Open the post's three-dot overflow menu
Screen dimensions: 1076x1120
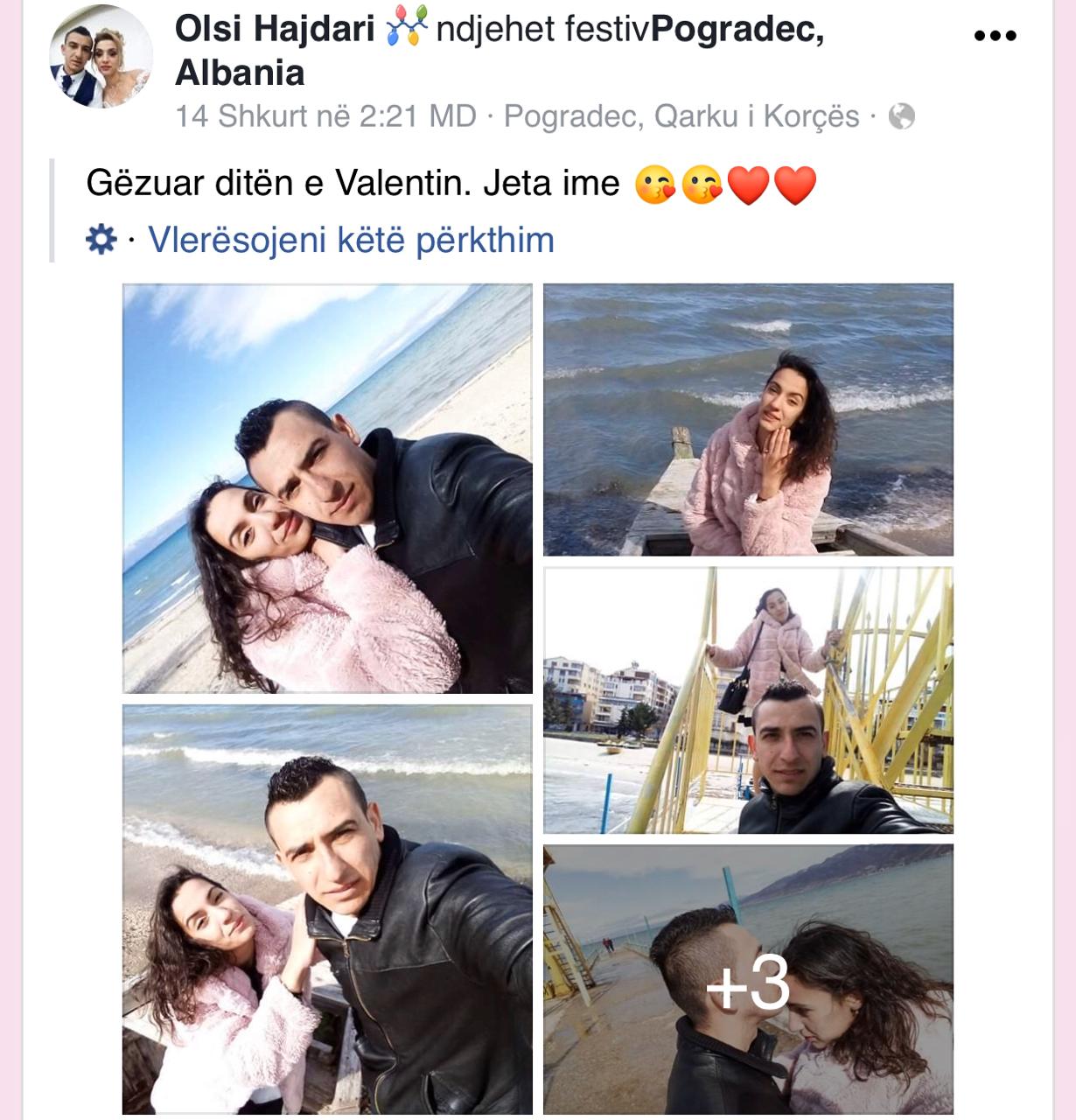[x=995, y=36]
